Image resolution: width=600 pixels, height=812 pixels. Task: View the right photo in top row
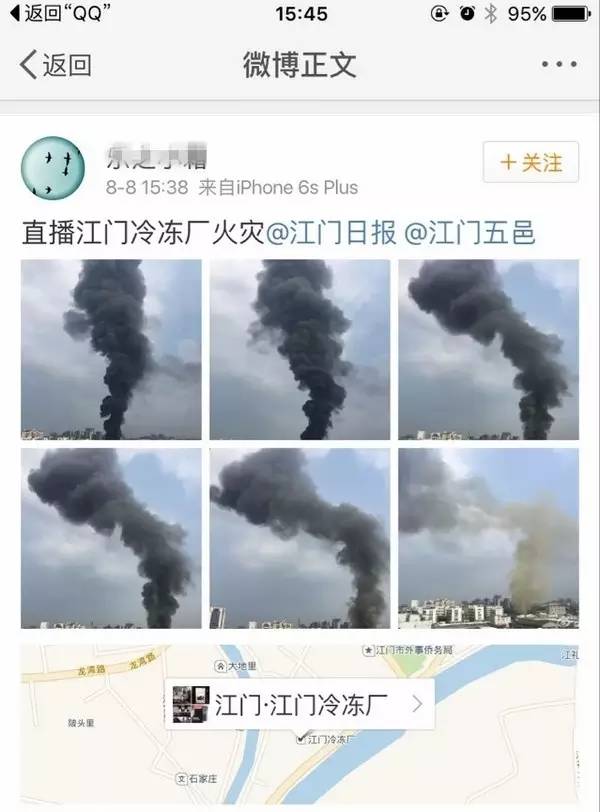[488, 349]
